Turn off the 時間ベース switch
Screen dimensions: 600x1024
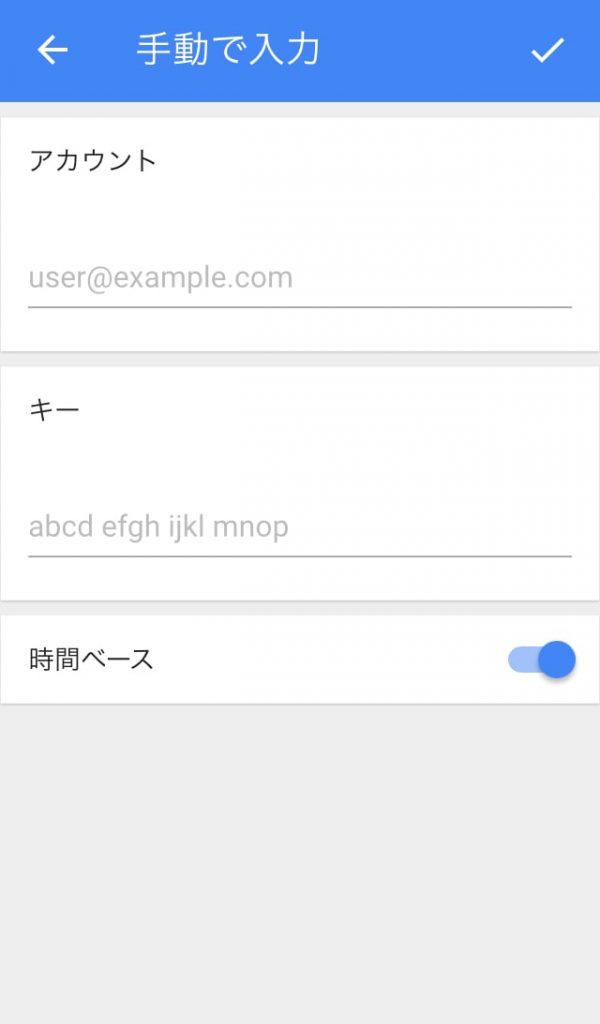coord(541,660)
